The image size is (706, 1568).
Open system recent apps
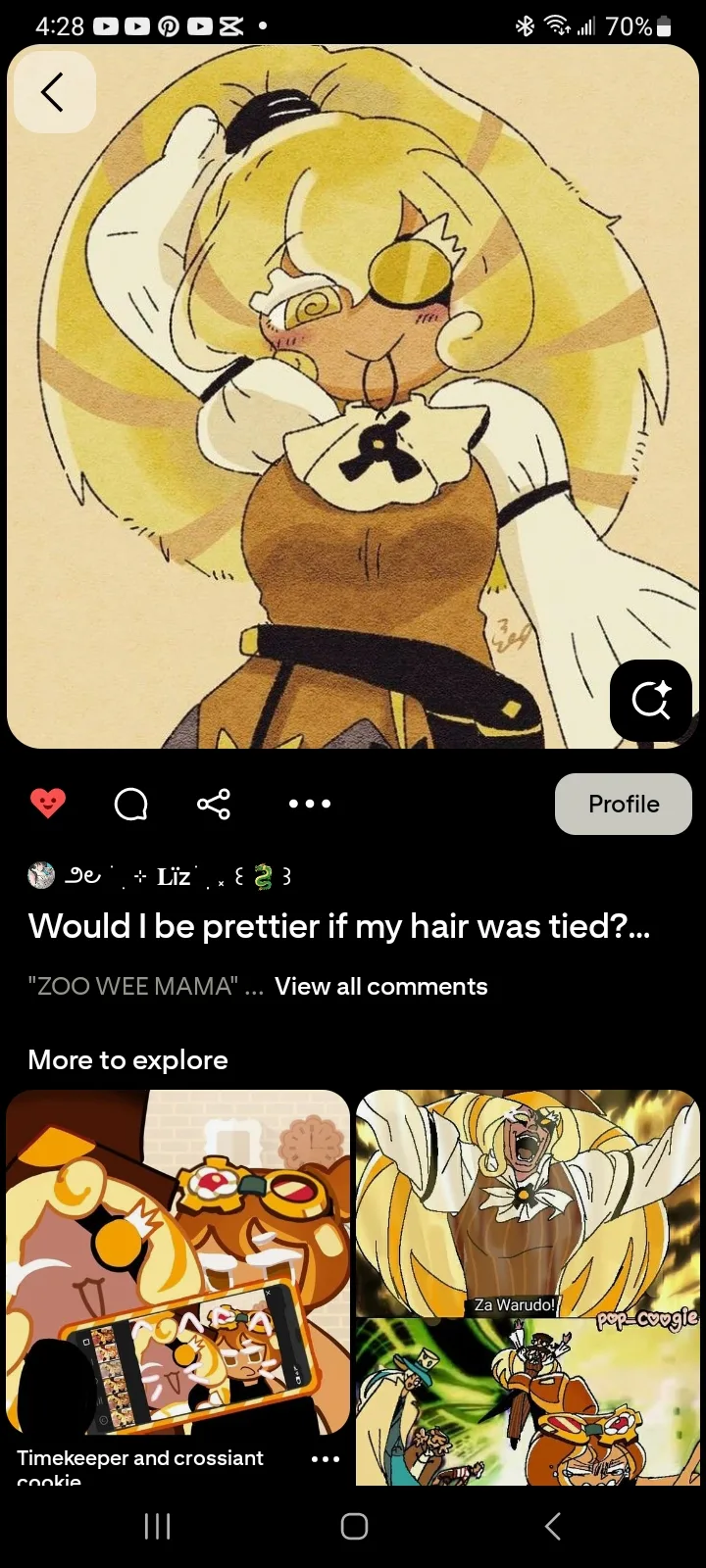click(x=157, y=1526)
